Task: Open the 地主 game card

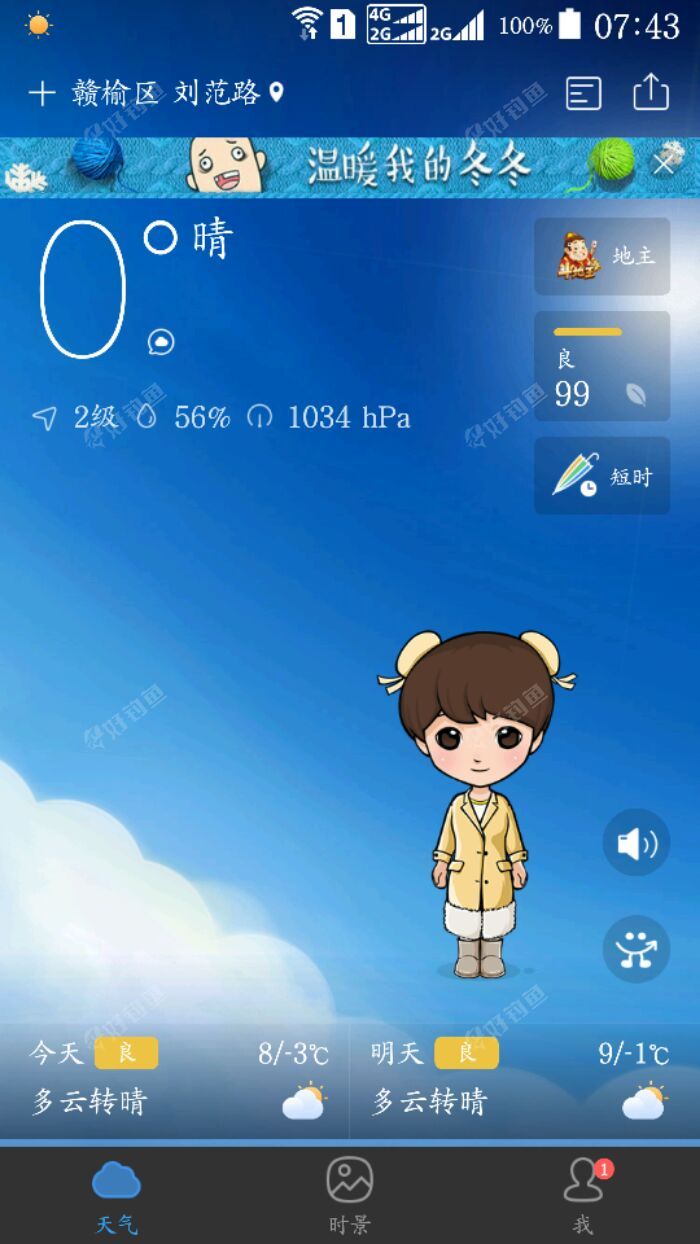Action: point(602,257)
